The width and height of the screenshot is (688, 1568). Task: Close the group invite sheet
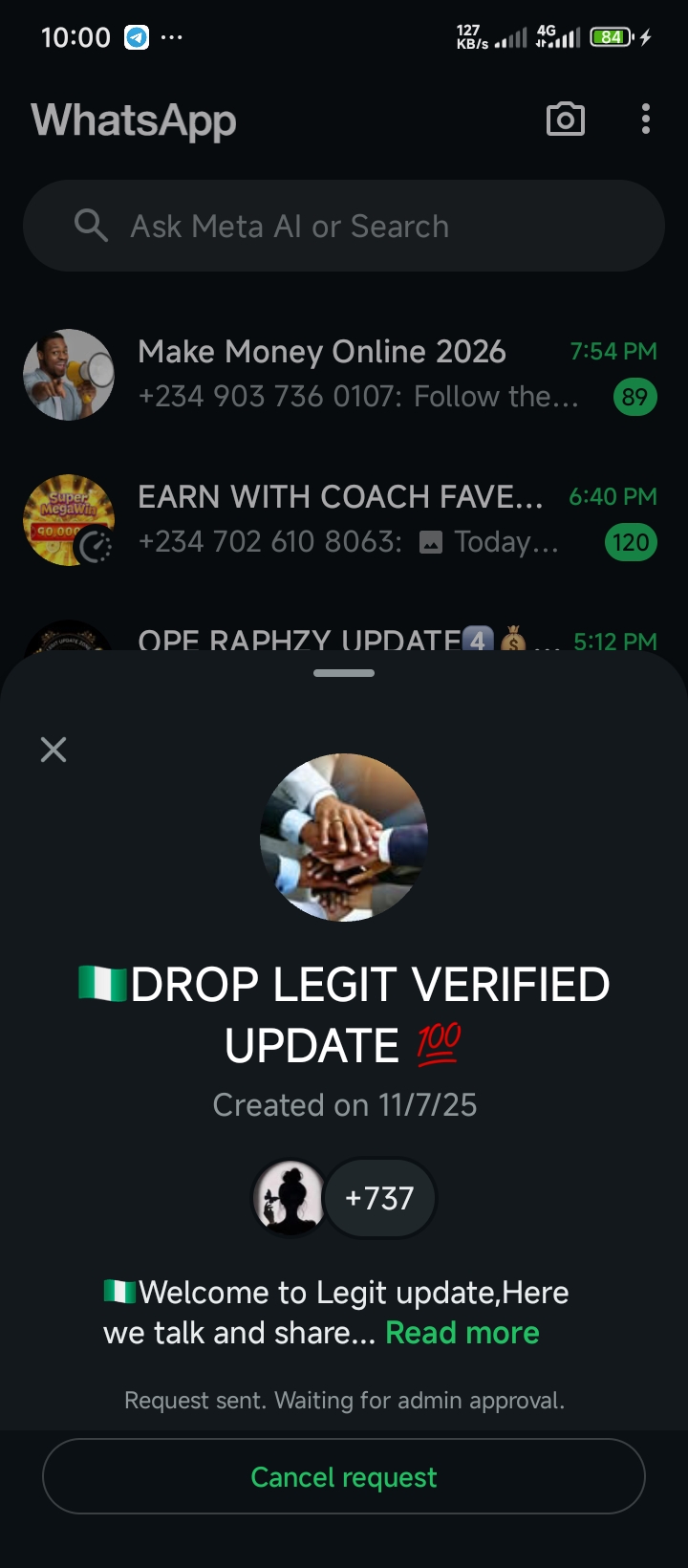54,750
